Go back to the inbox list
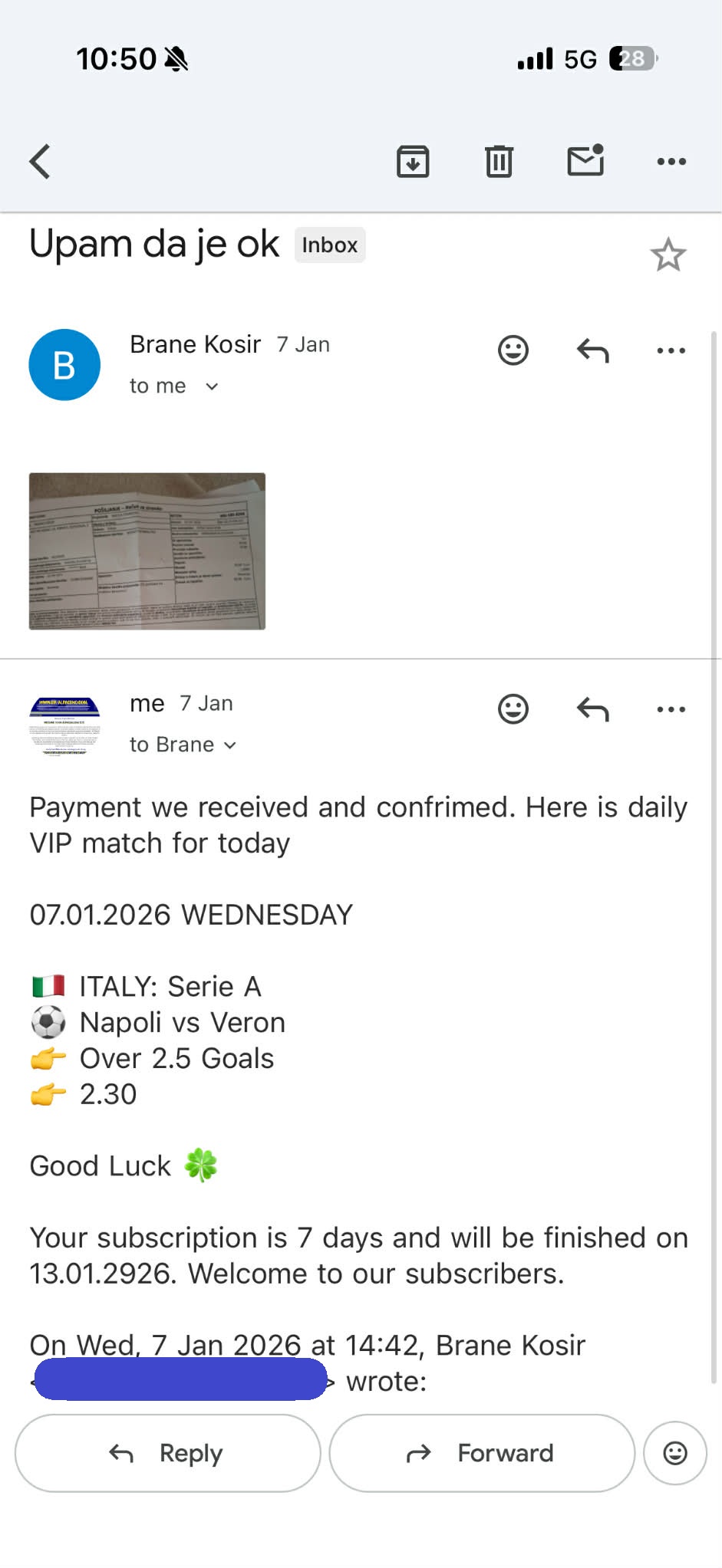The width and height of the screenshot is (722, 1568). point(40,161)
